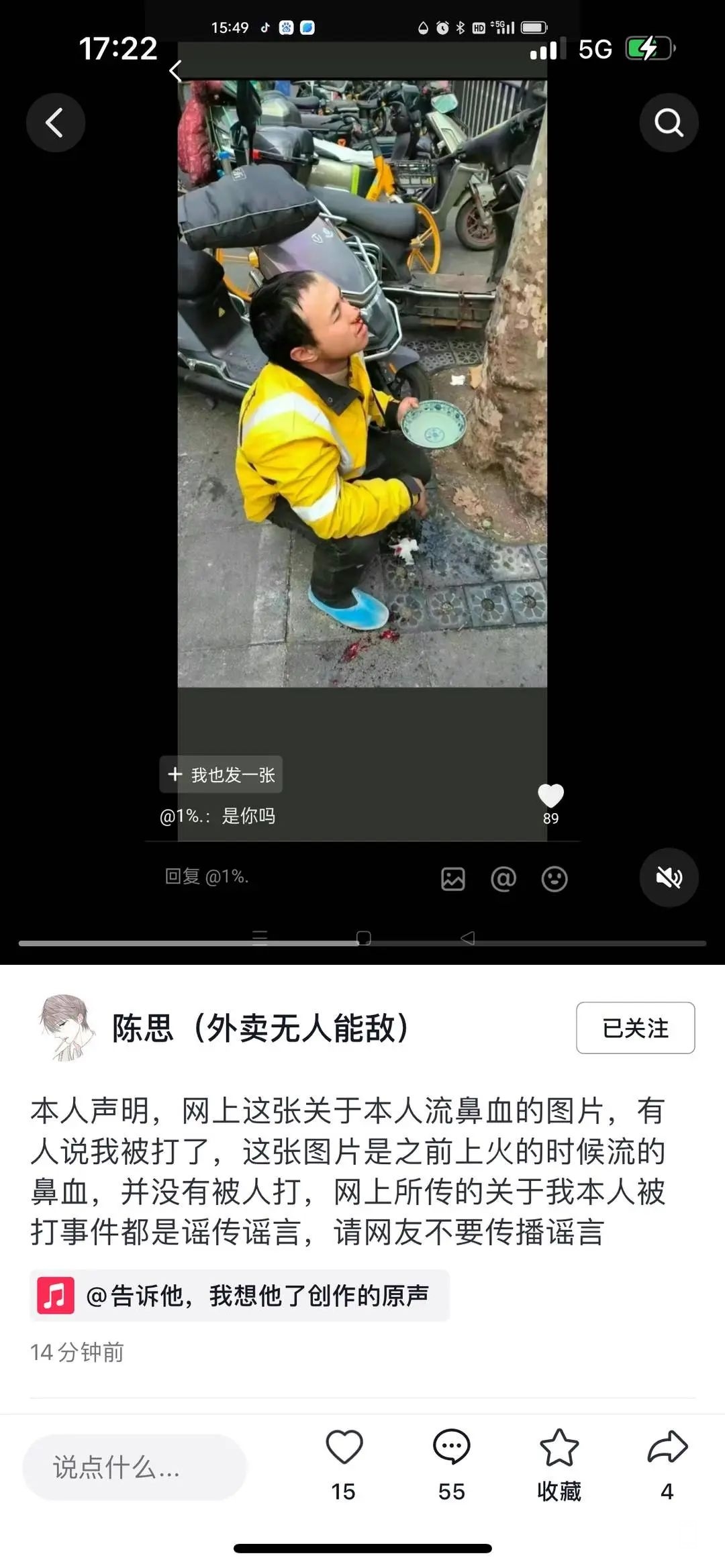
Task: Open the original sound link 告诉他，我想他了
Action: pyautogui.click(x=240, y=1295)
